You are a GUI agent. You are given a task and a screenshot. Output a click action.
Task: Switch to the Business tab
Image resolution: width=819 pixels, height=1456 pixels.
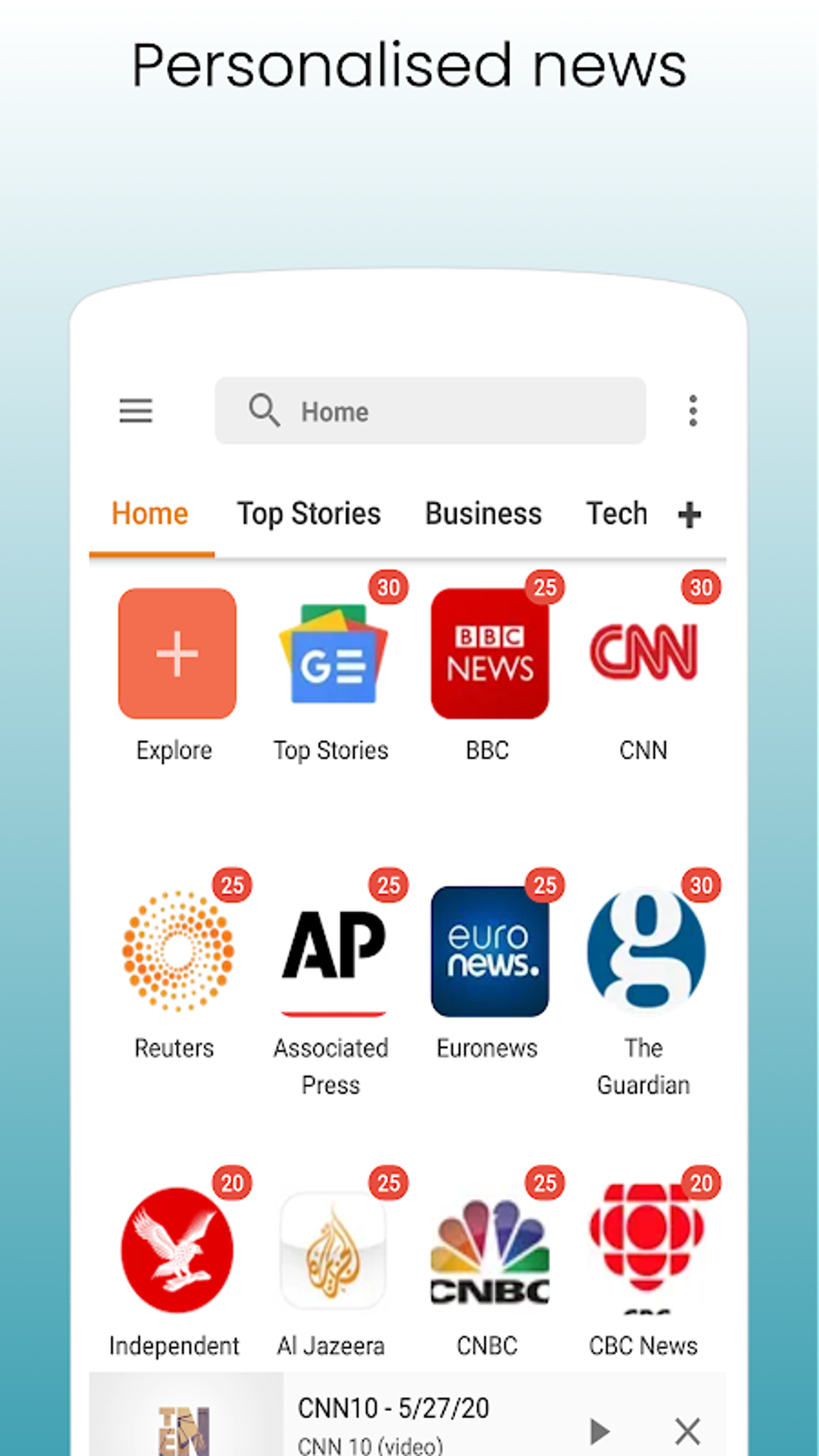483,513
